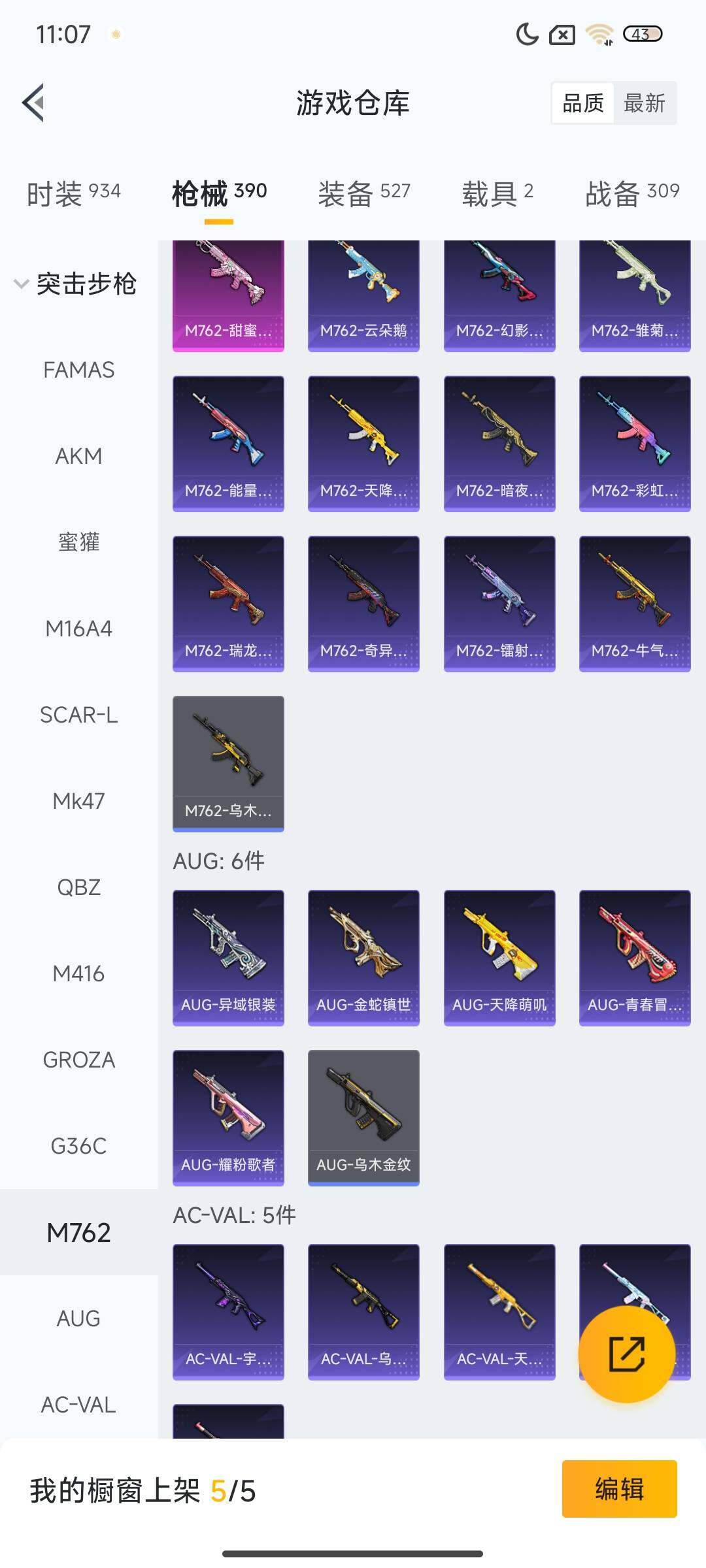706x1568 pixels.
Task: View the M762-乌木 skin item
Action: (228, 763)
